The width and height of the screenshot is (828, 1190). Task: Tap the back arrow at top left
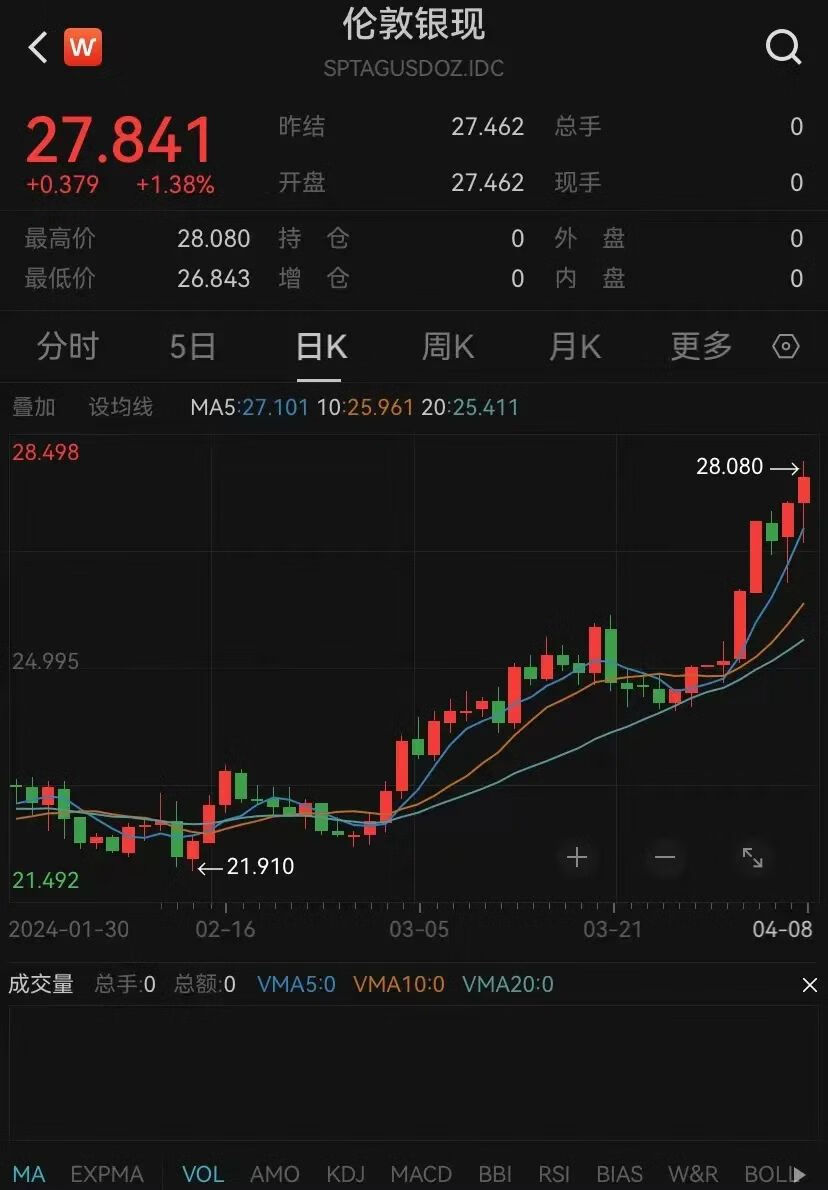(x=37, y=47)
